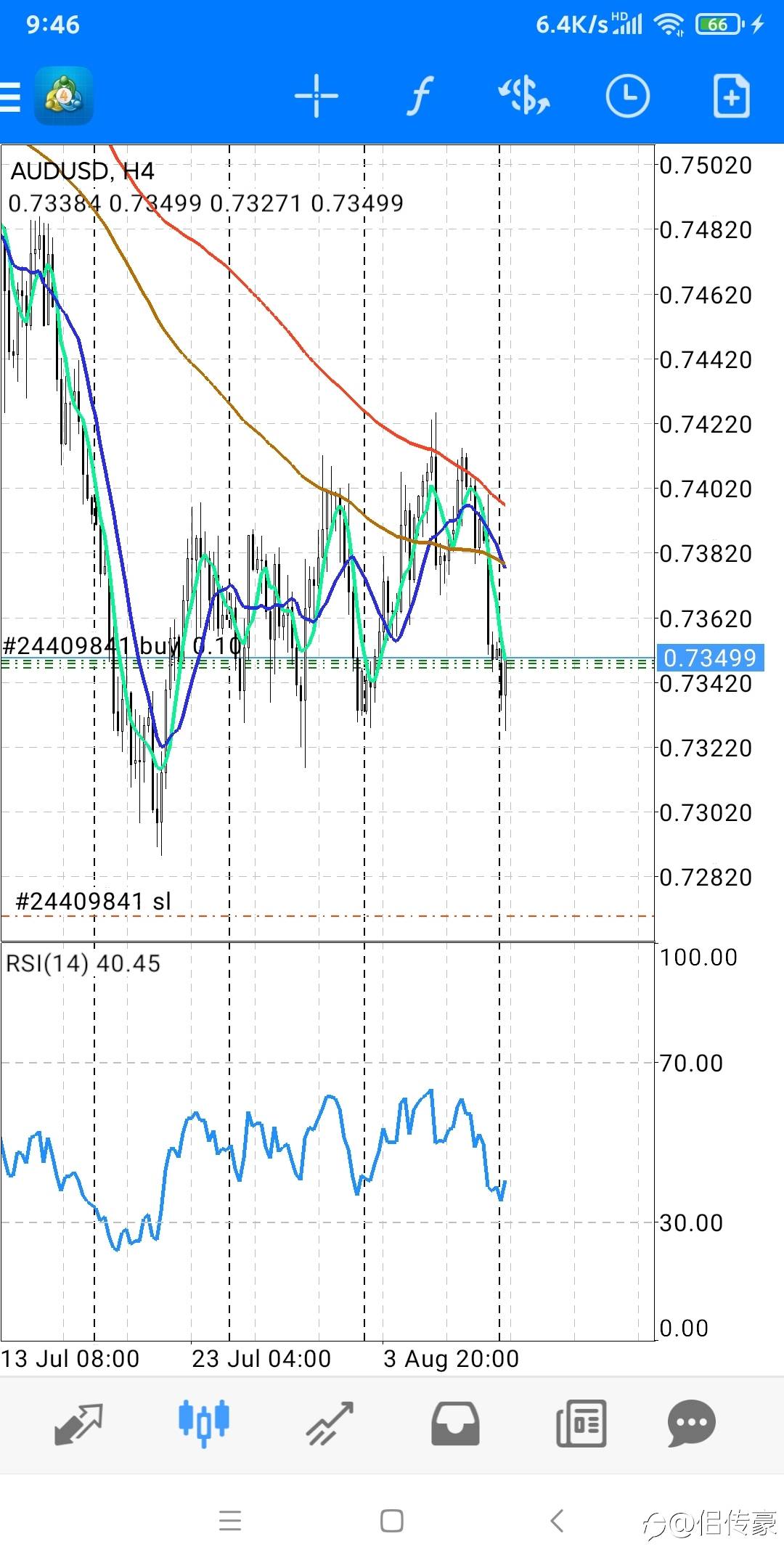Switch to the Chart tab
784x1568 pixels.
pos(204,1424)
